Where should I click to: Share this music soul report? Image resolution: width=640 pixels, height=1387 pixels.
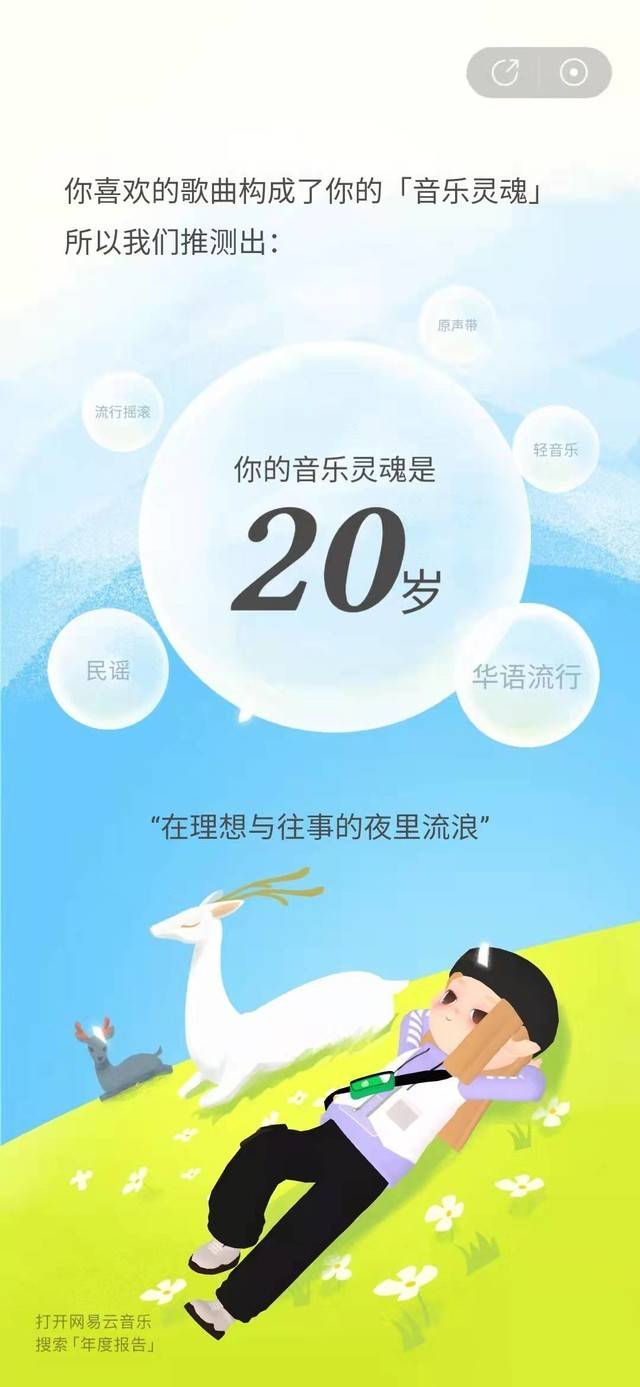pos(506,73)
